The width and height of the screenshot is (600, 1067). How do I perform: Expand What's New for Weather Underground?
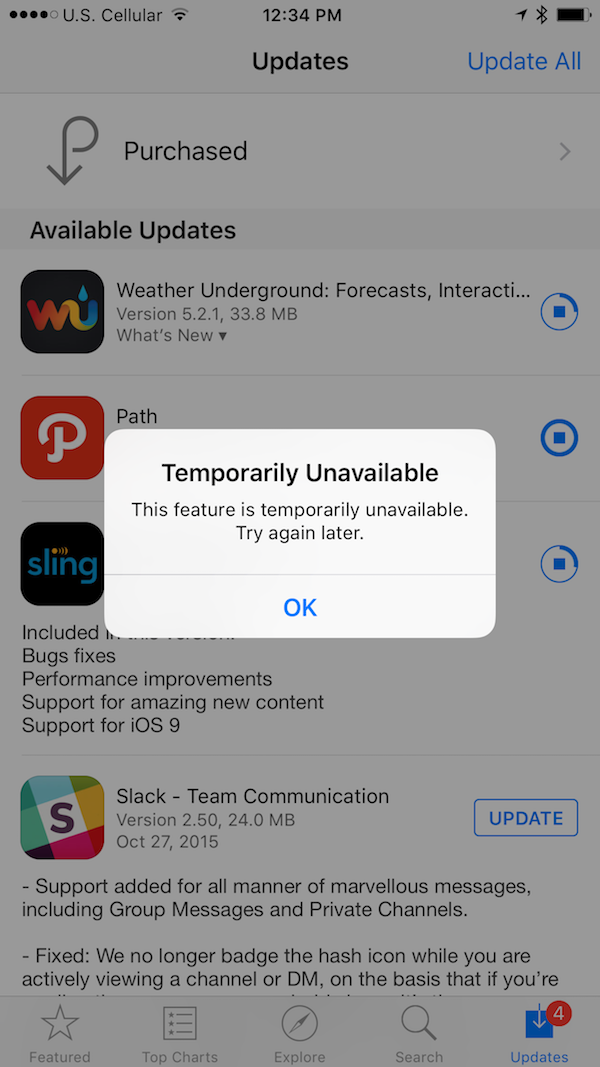pyautogui.click(x=172, y=336)
